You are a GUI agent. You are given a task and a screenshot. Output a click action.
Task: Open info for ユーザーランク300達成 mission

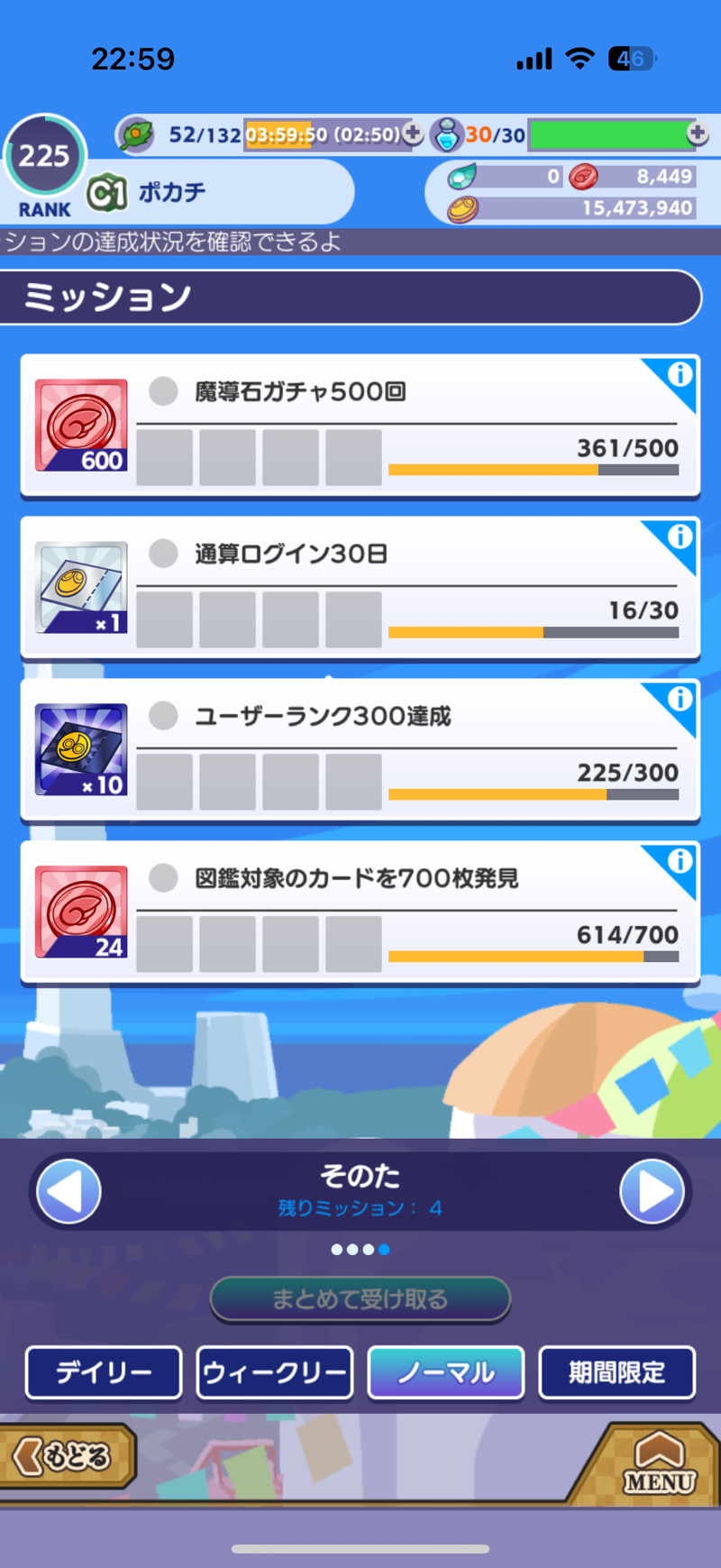(680, 699)
